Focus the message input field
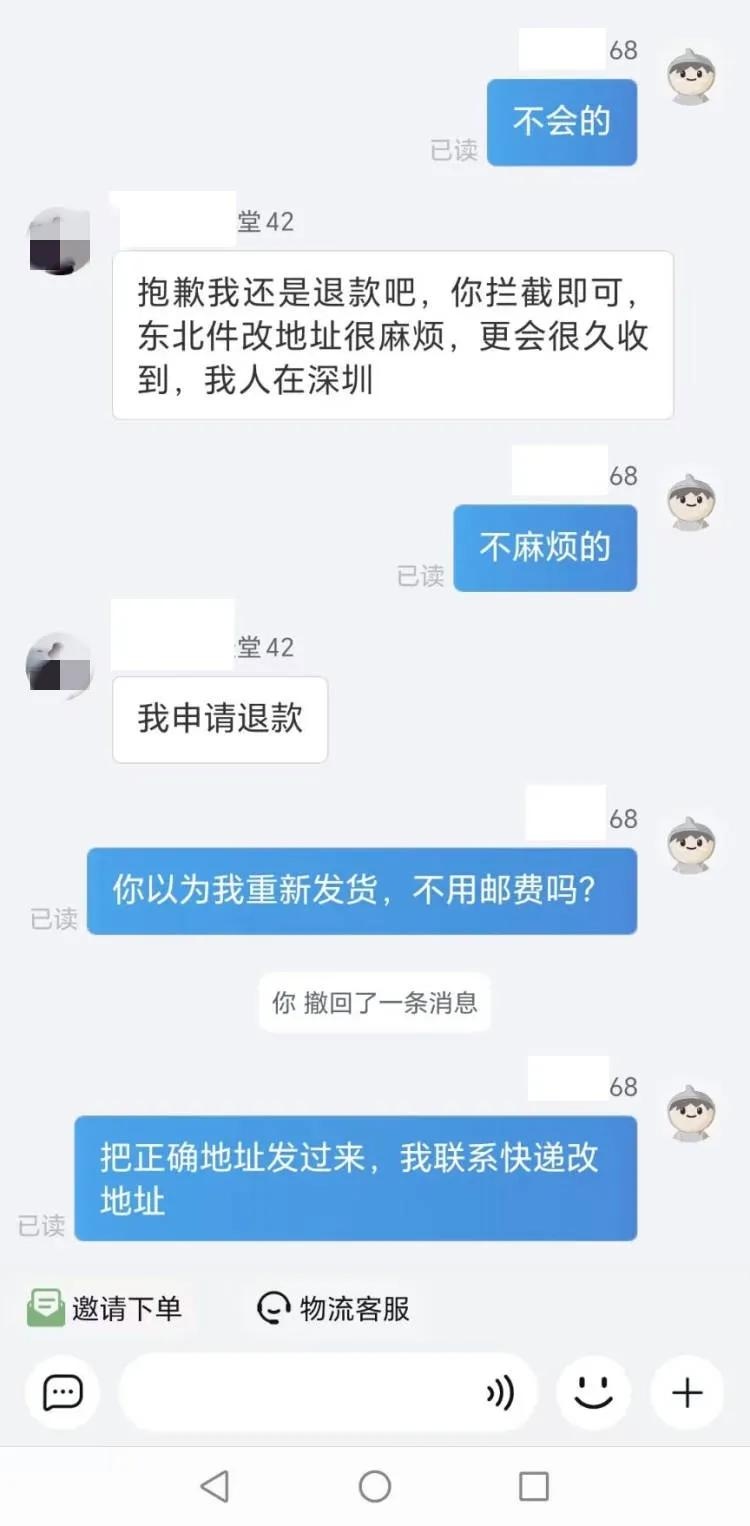The width and height of the screenshot is (750, 1526). coord(300,1392)
